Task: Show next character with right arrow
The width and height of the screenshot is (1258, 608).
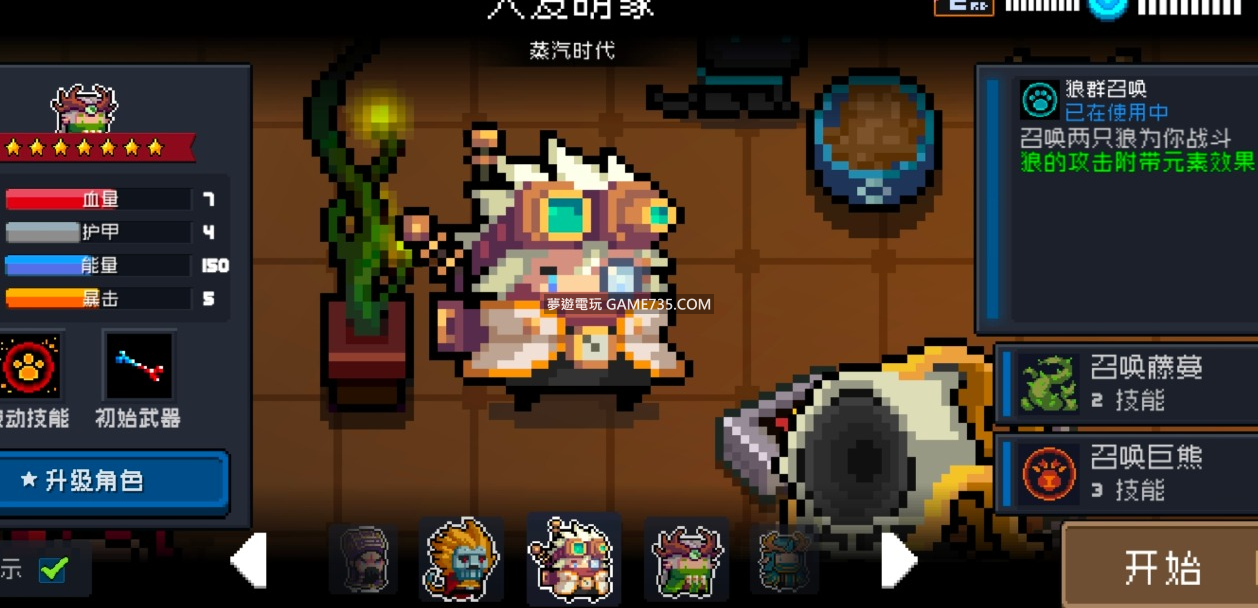Action: tap(897, 561)
